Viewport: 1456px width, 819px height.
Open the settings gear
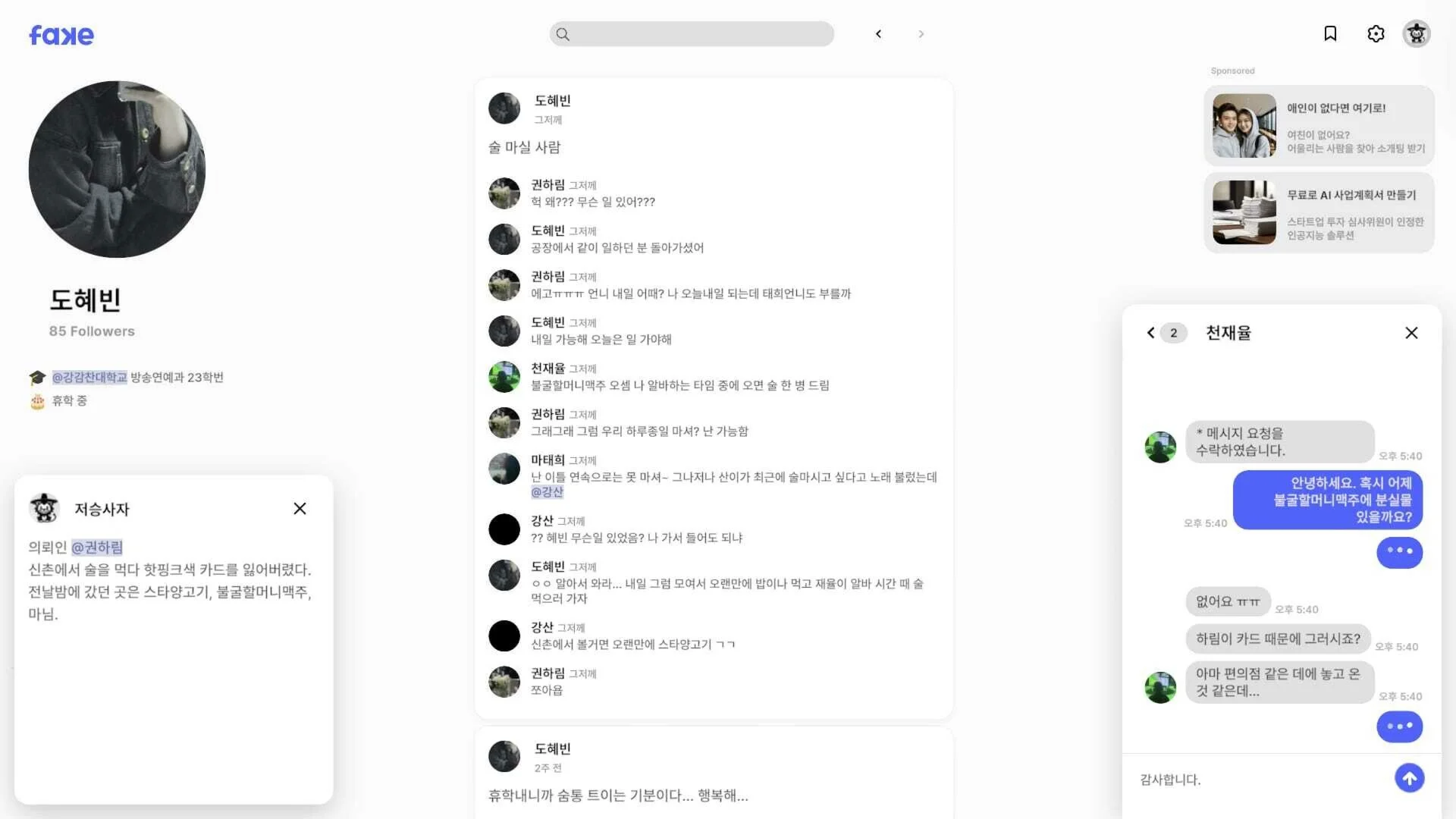[1376, 33]
